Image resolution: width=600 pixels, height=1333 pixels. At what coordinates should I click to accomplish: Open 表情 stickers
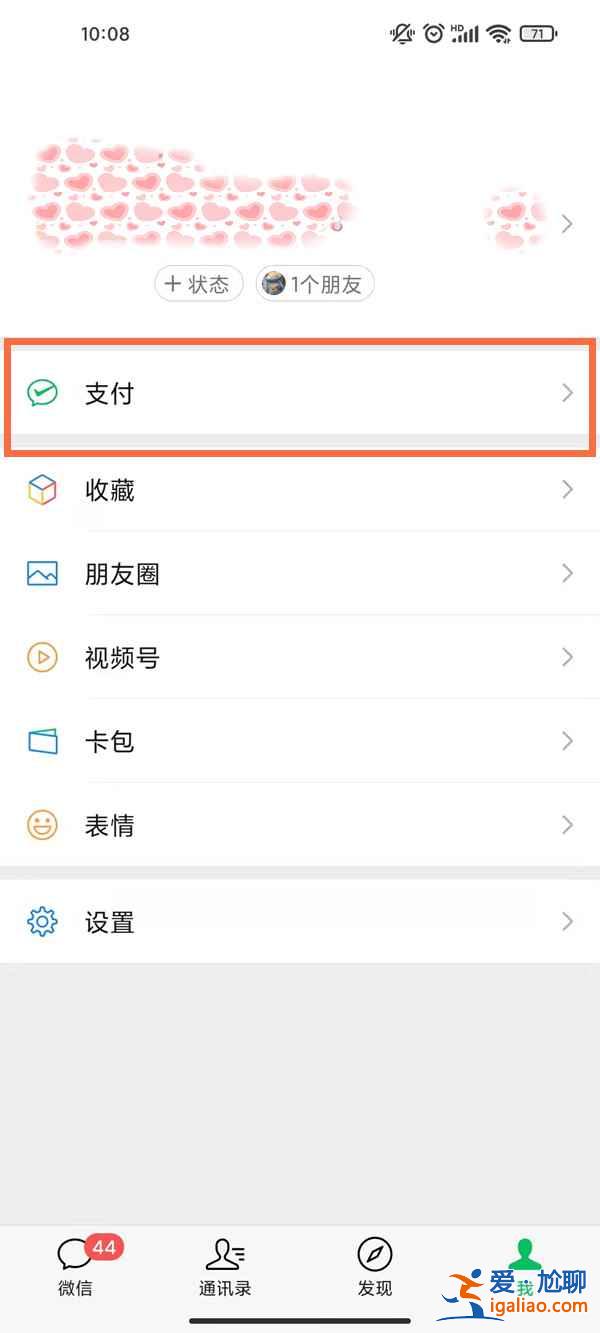tap(300, 826)
